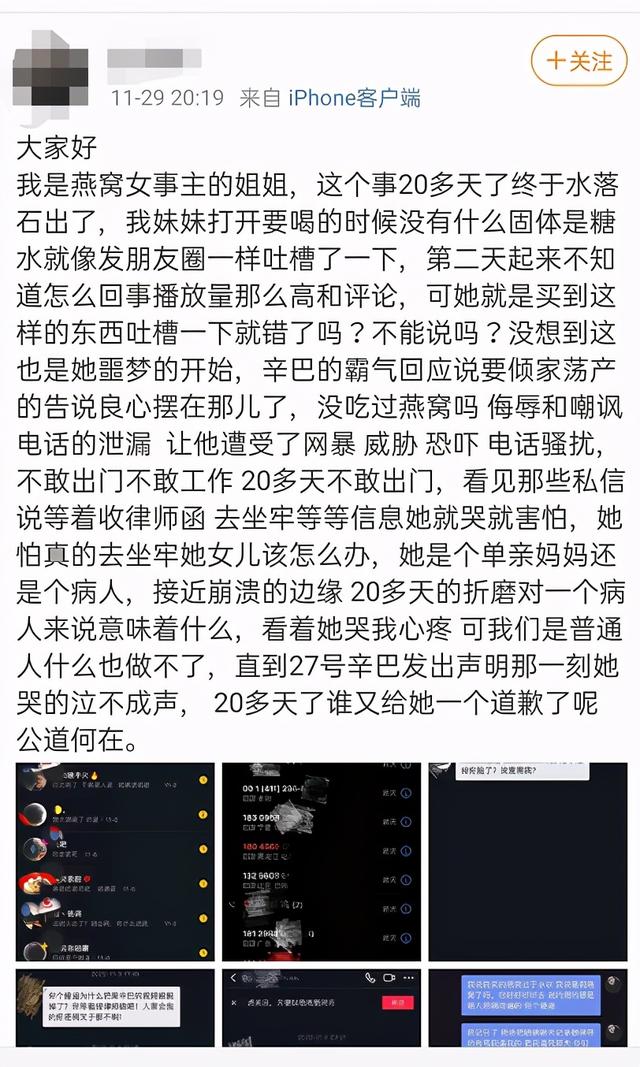Follow this poster with the 关注 button
The height and width of the screenshot is (1067, 640).
pos(579,61)
